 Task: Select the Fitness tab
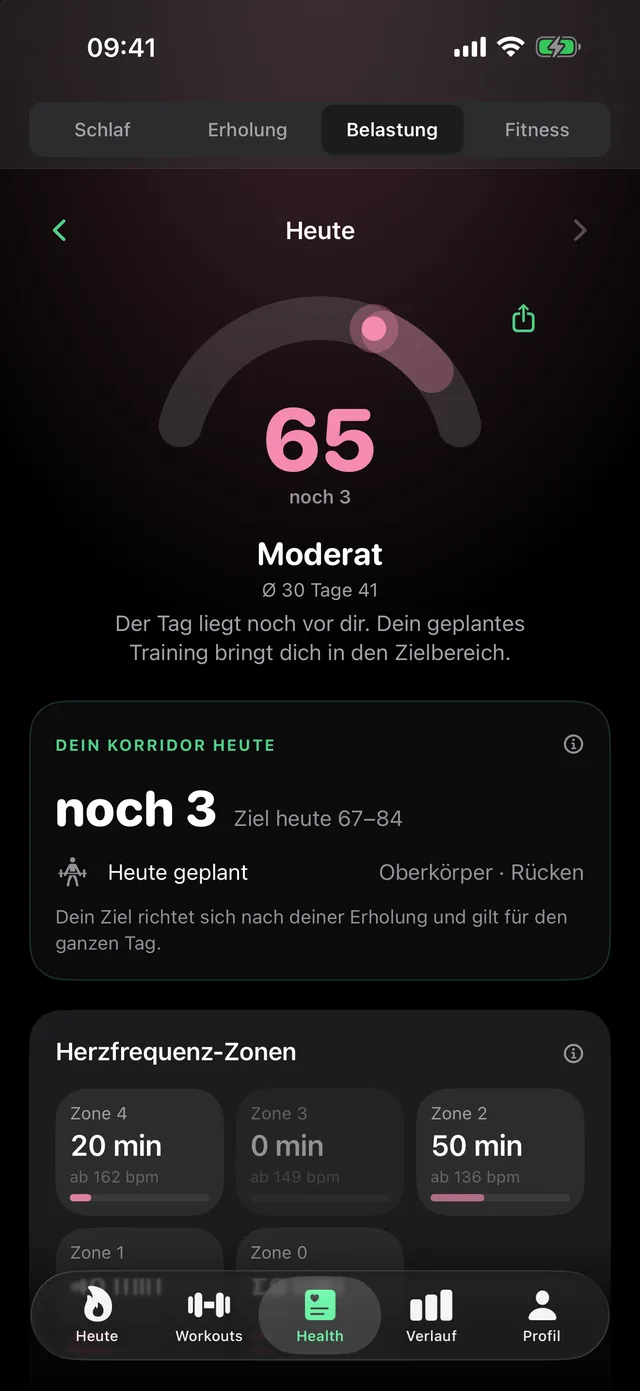pos(537,130)
